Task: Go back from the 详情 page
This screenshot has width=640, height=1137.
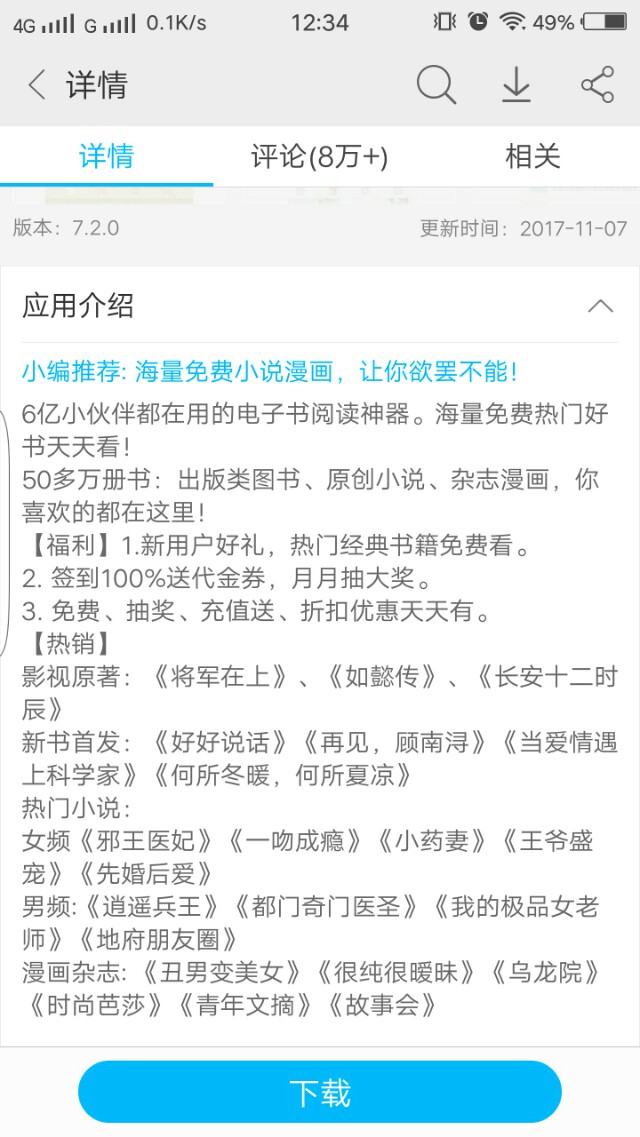Action: [38, 85]
